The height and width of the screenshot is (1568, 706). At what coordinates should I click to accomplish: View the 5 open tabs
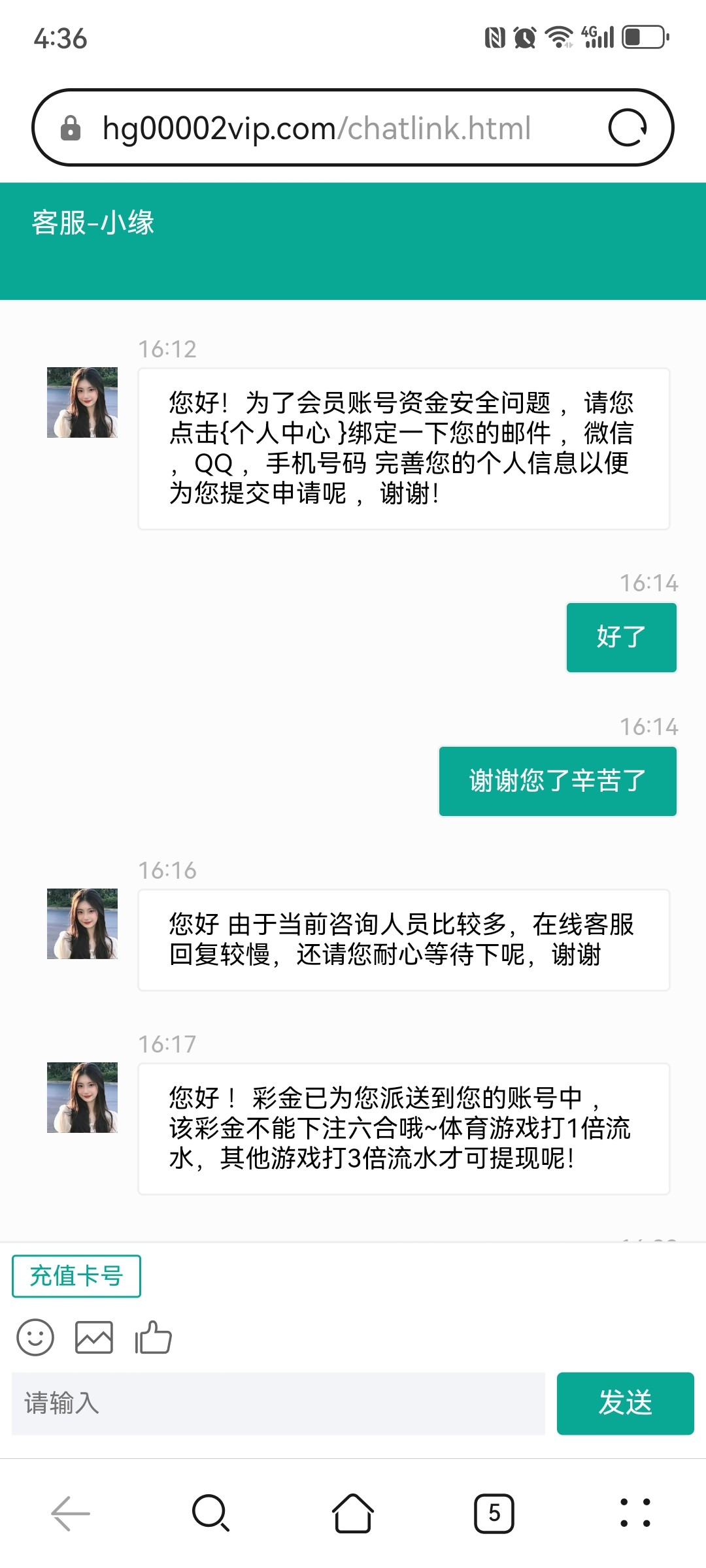494,1513
